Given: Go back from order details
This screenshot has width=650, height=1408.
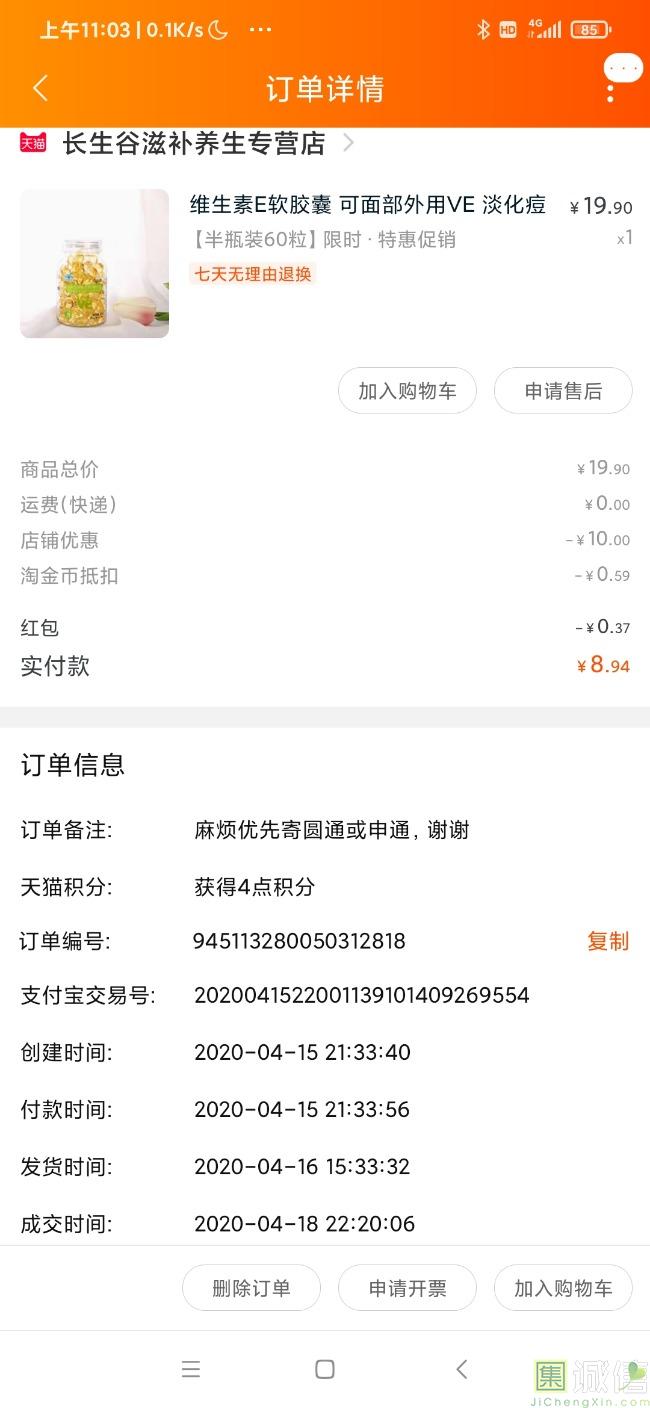Looking at the screenshot, I should pyautogui.click(x=40, y=88).
